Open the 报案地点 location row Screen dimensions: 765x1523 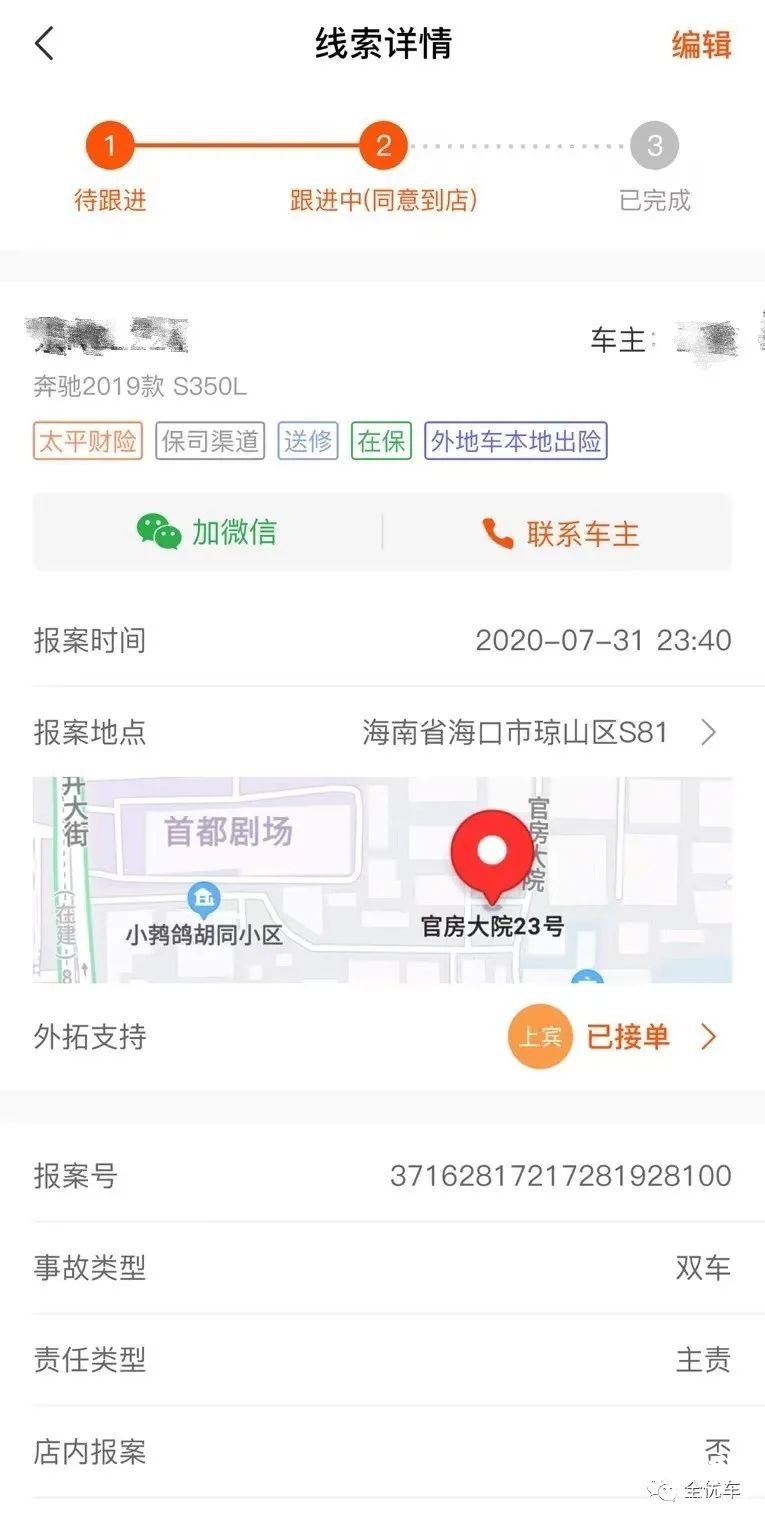(382, 732)
